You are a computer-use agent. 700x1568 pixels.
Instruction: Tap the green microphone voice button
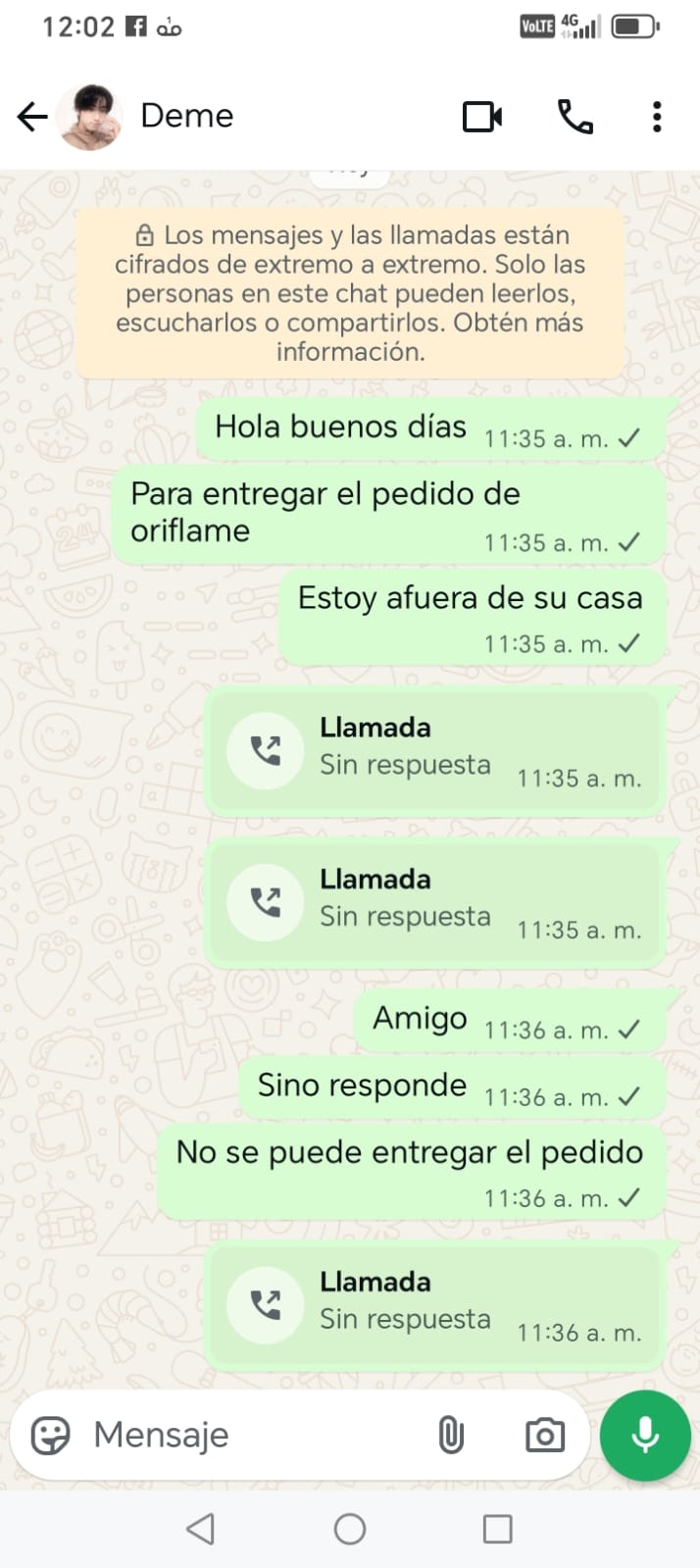[645, 1436]
